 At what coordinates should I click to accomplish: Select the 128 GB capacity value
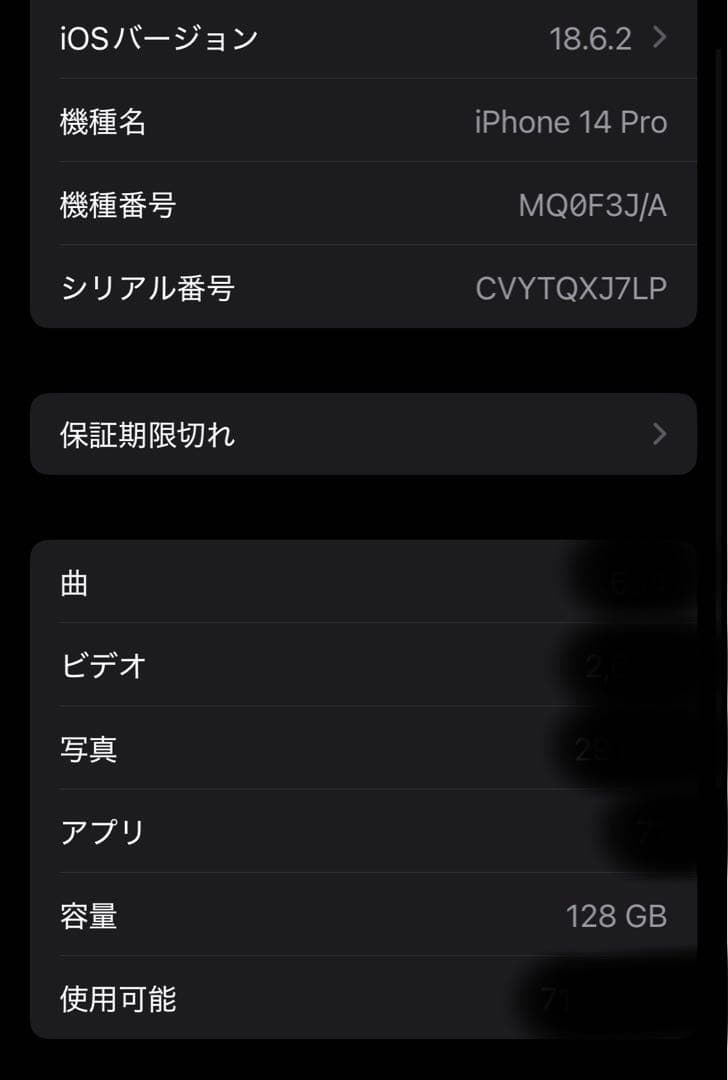point(614,915)
